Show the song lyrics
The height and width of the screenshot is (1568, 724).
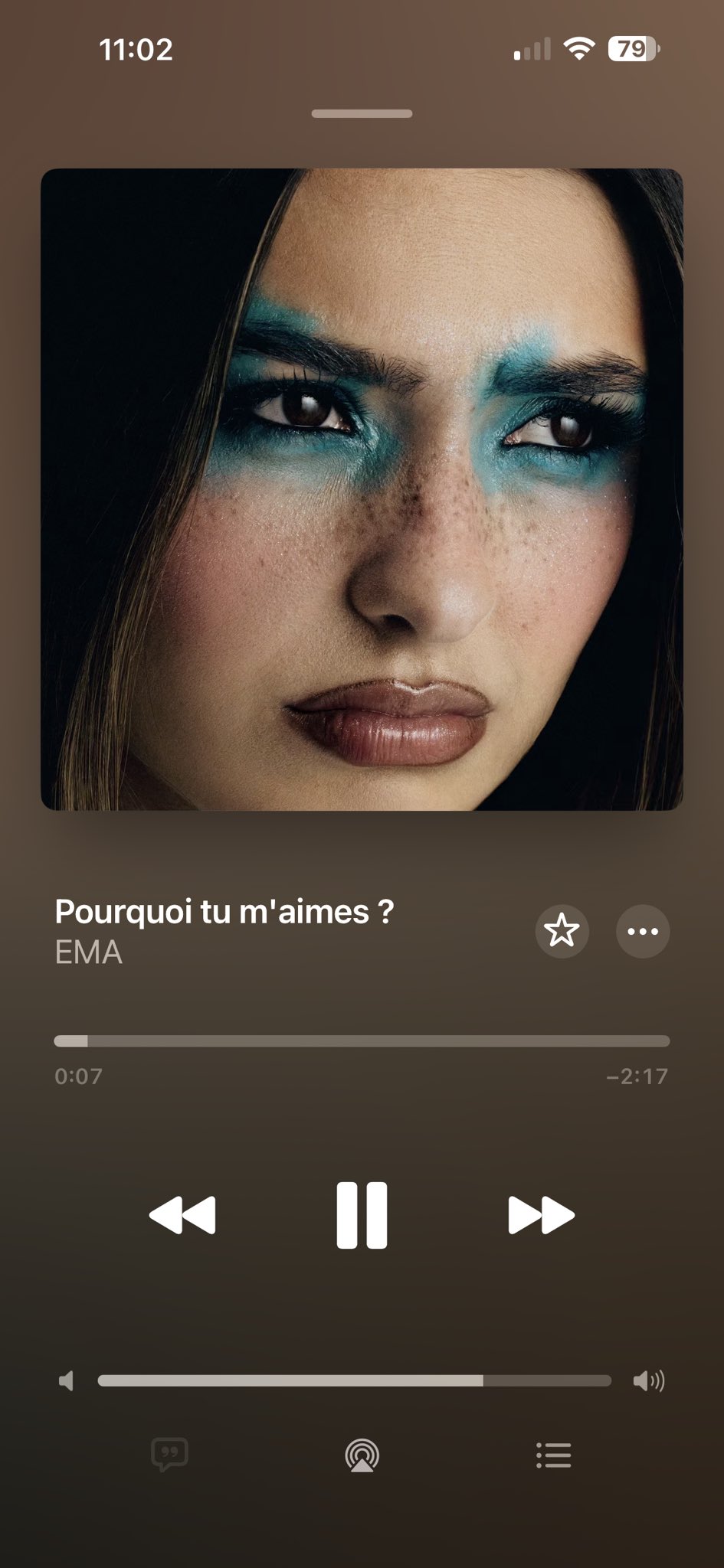click(x=169, y=1454)
